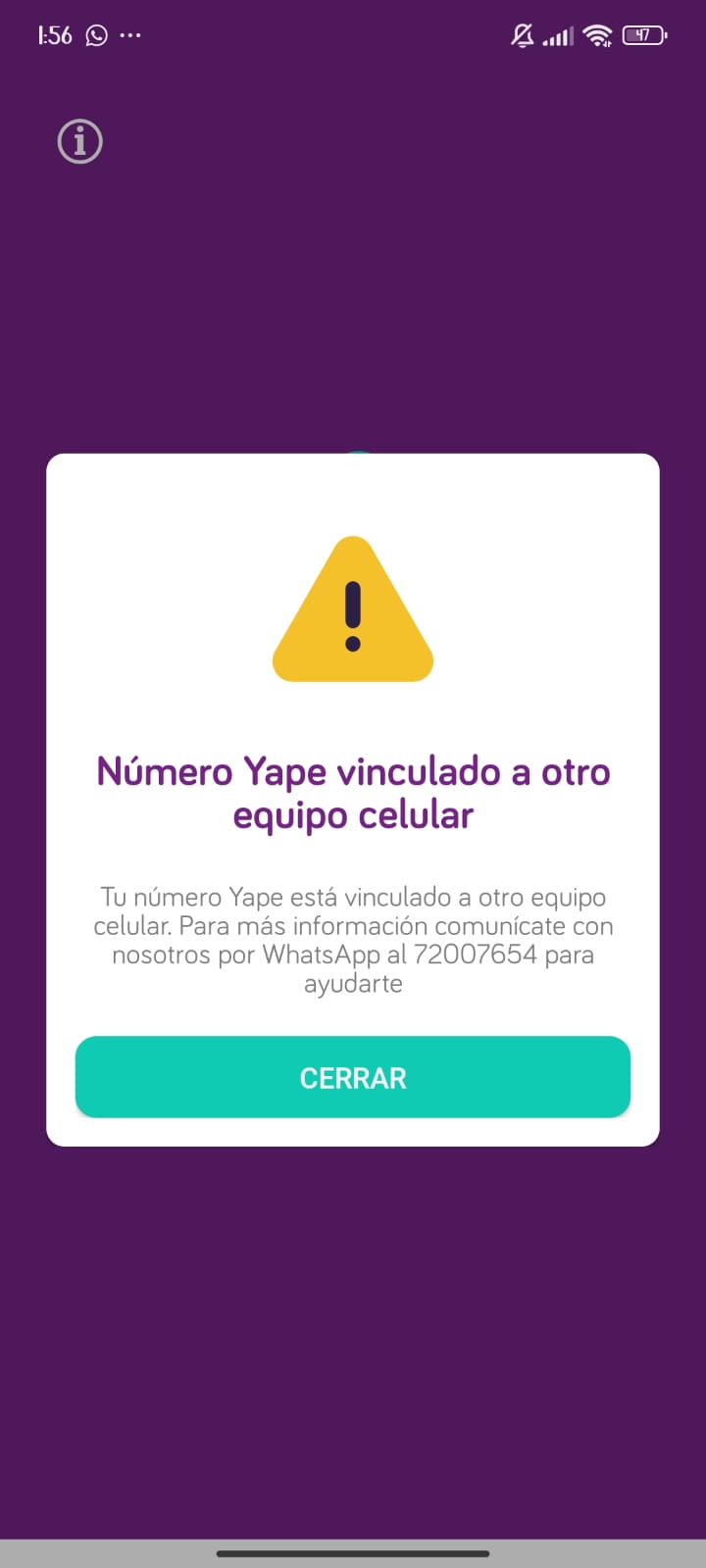Tap the area above the dialog card
The width and height of the screenshot is (706, 1568).
pos(353,294)
